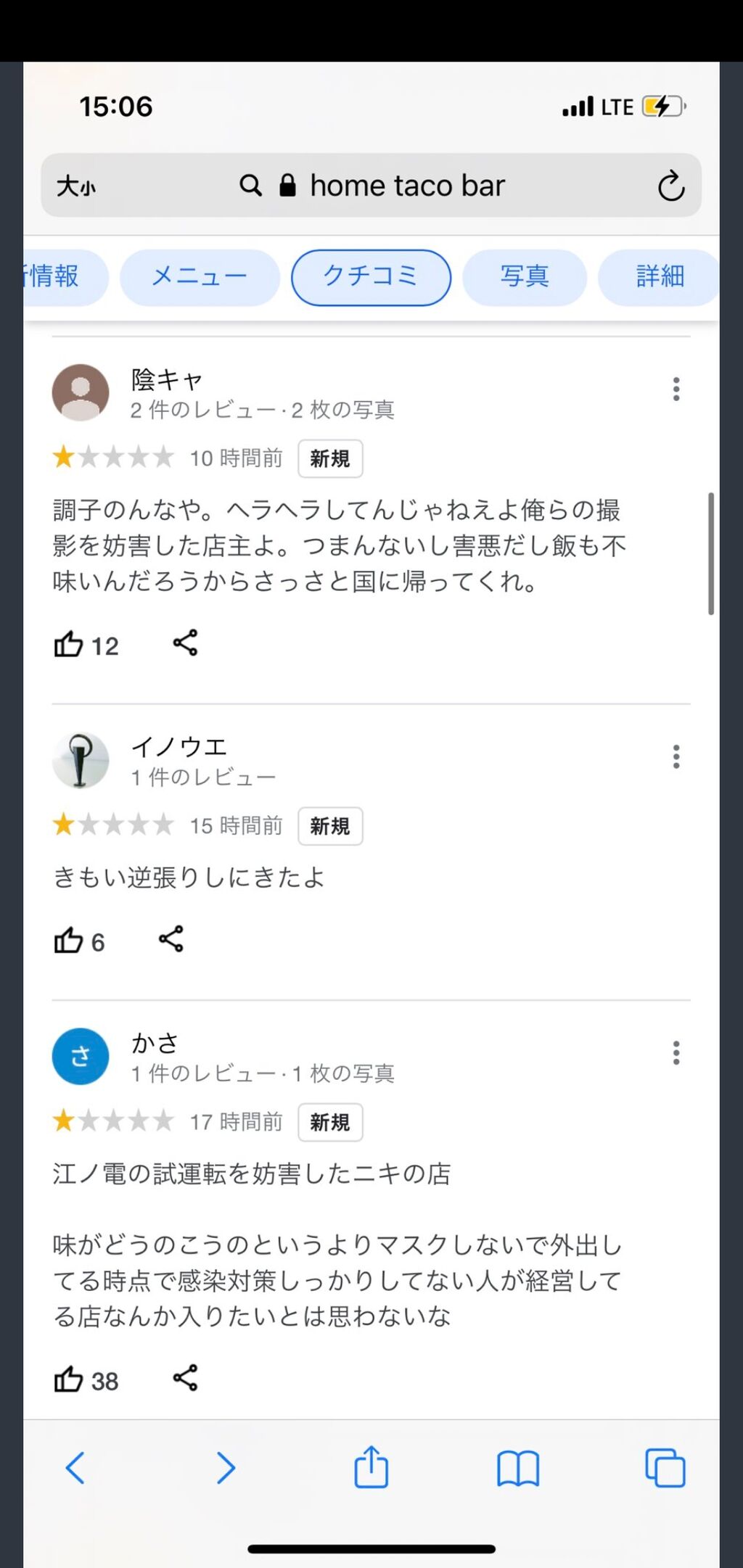This screenshot has width=743, height=1568.
Task: Open the Safari share sheet
Action: [371, 1466]
